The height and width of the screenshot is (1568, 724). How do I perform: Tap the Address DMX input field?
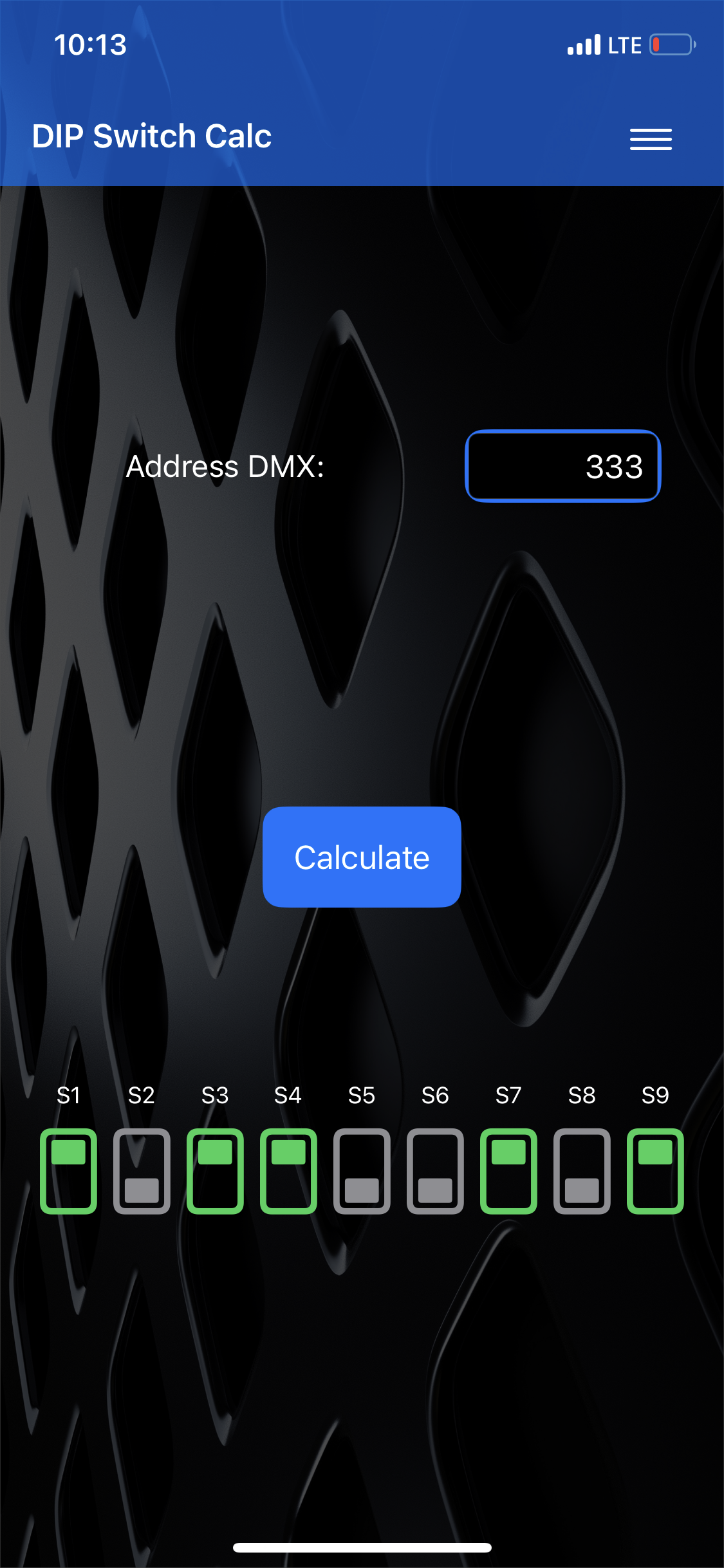click(x=563, y=466)
